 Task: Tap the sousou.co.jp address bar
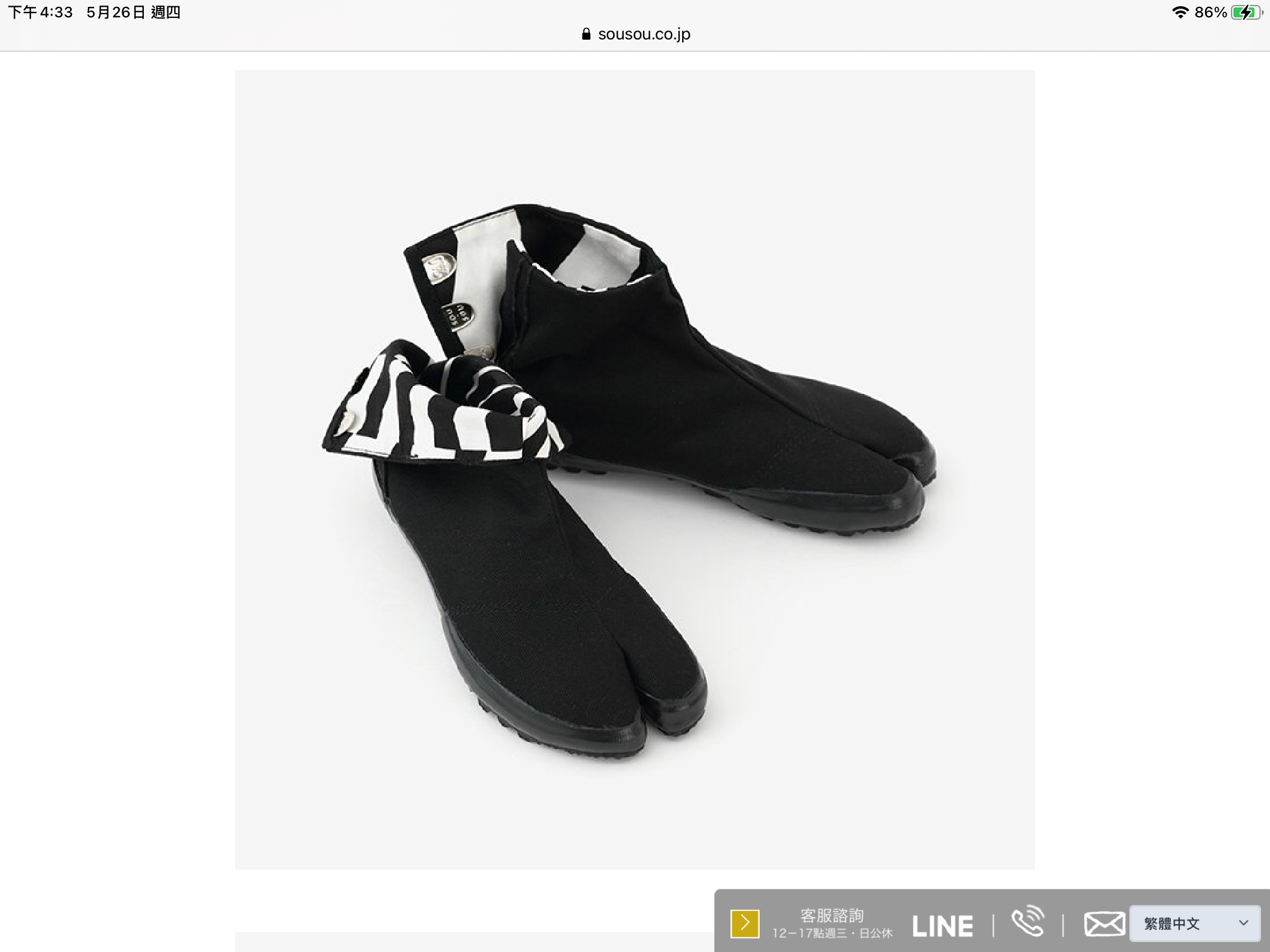(636, 34)
